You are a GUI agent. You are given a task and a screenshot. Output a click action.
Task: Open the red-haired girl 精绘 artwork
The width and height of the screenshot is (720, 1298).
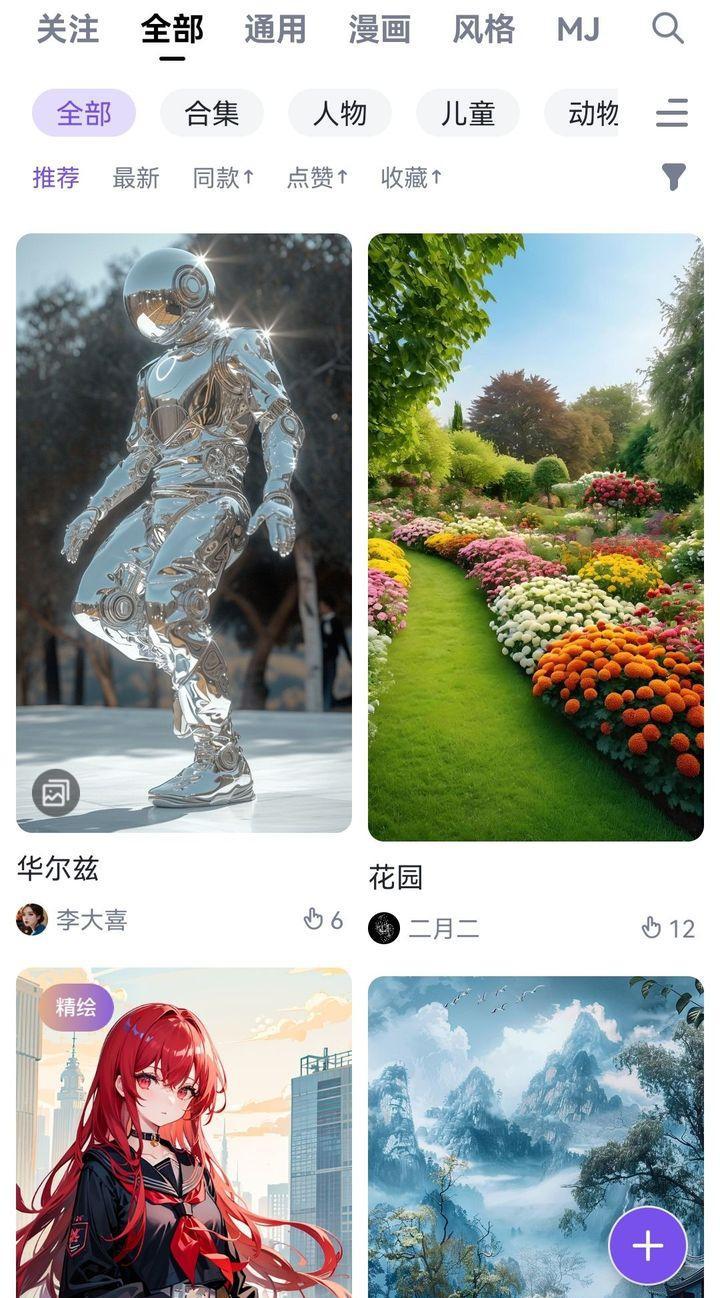[184, 1140]
